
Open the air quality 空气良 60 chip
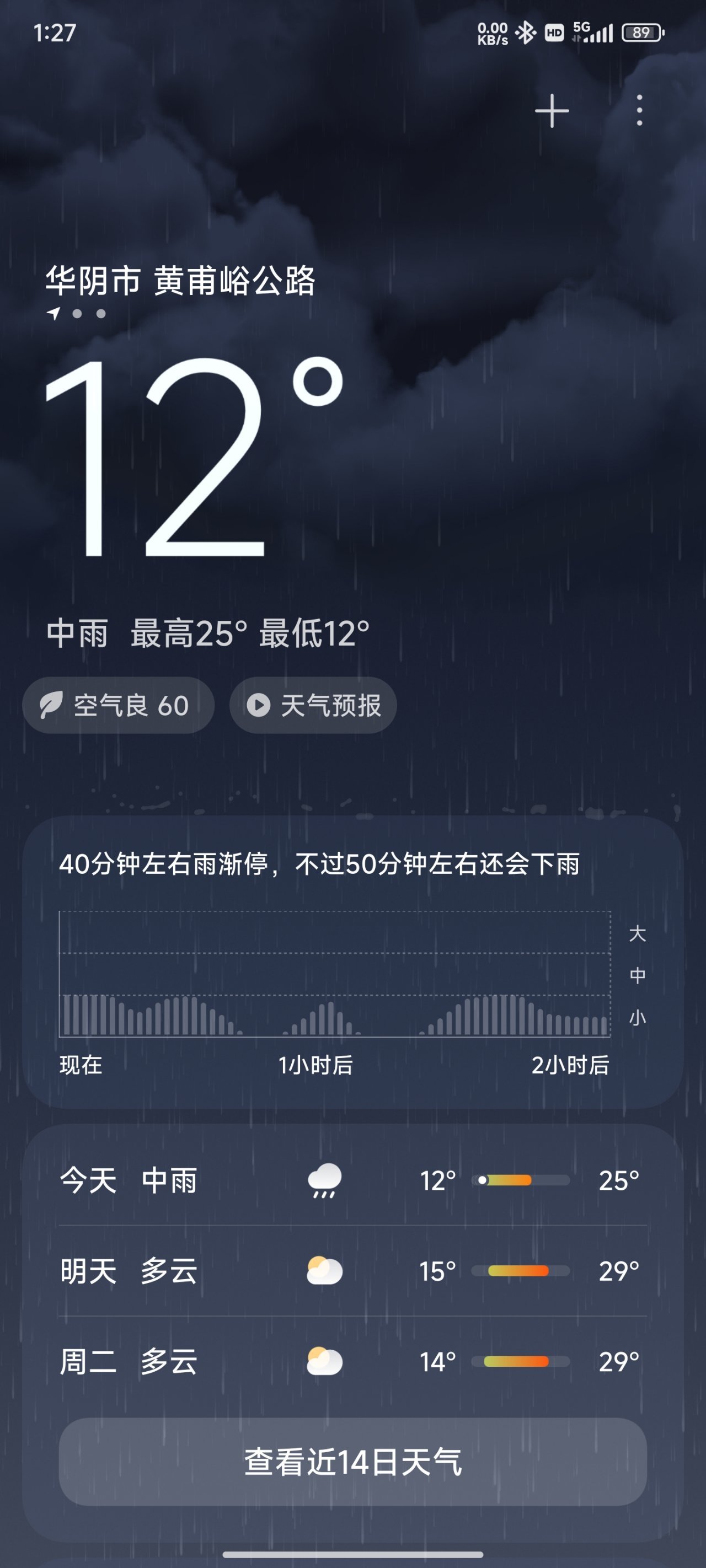(118, 706)
